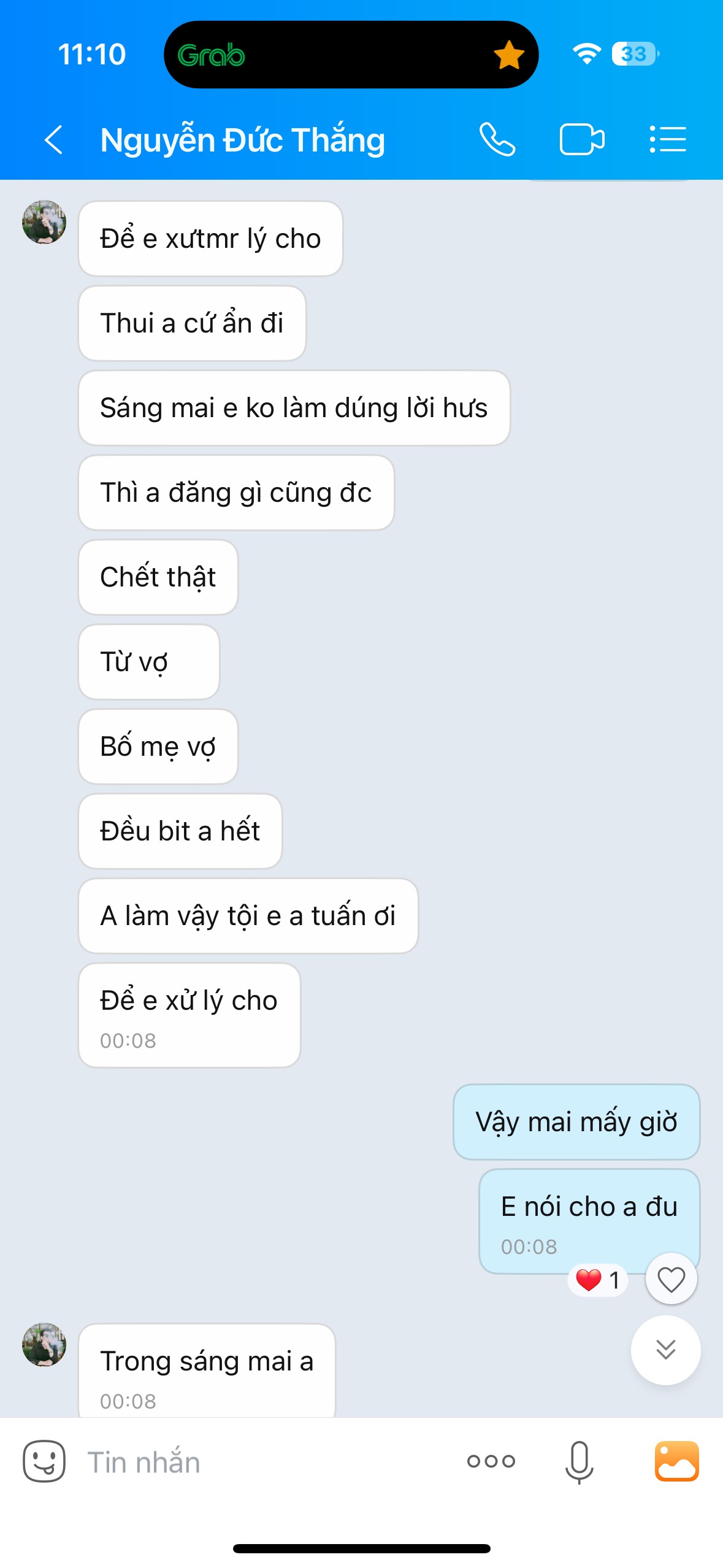Viewport: 723px width, 1568px height.
Task: Go back to the chat list
Action: 54,140
